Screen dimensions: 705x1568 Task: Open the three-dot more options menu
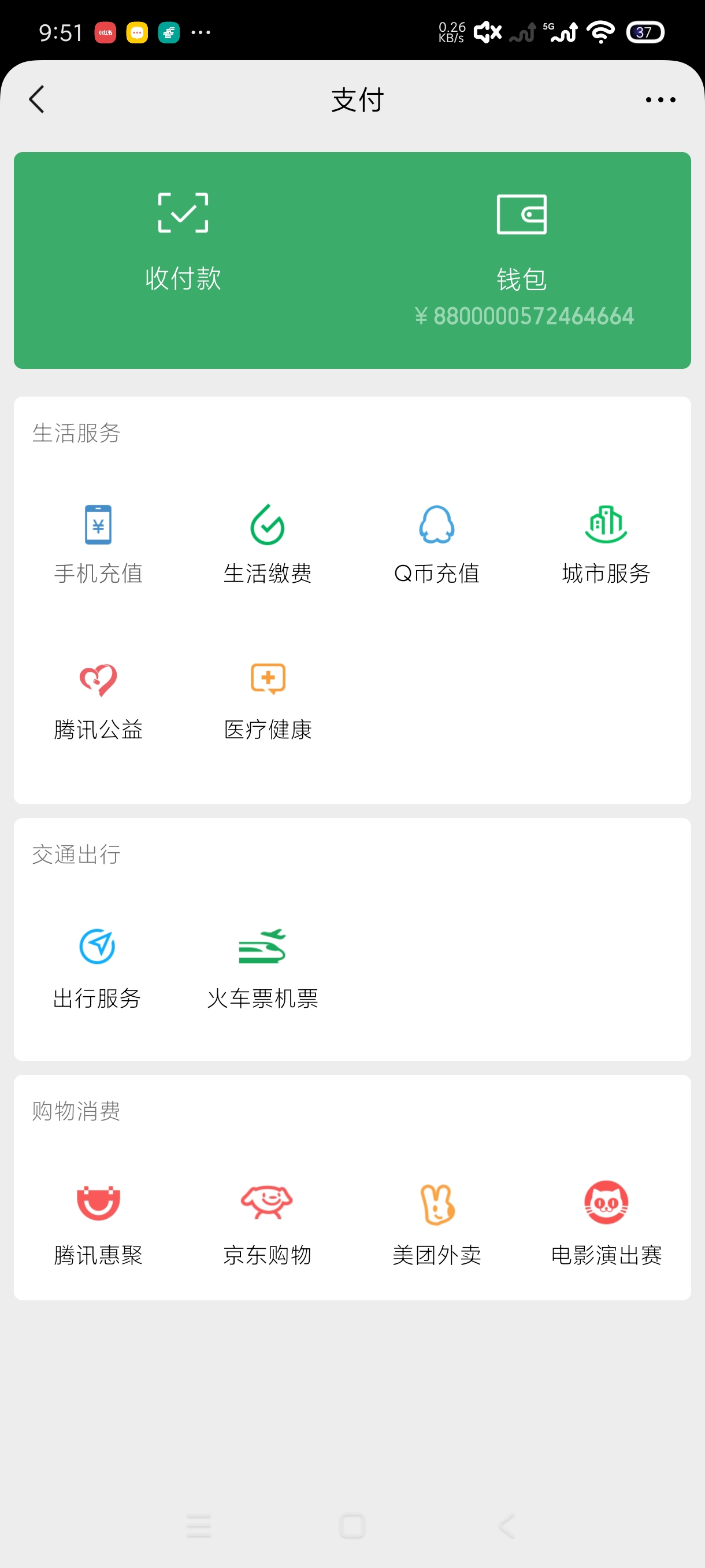(x=661, y=99)
